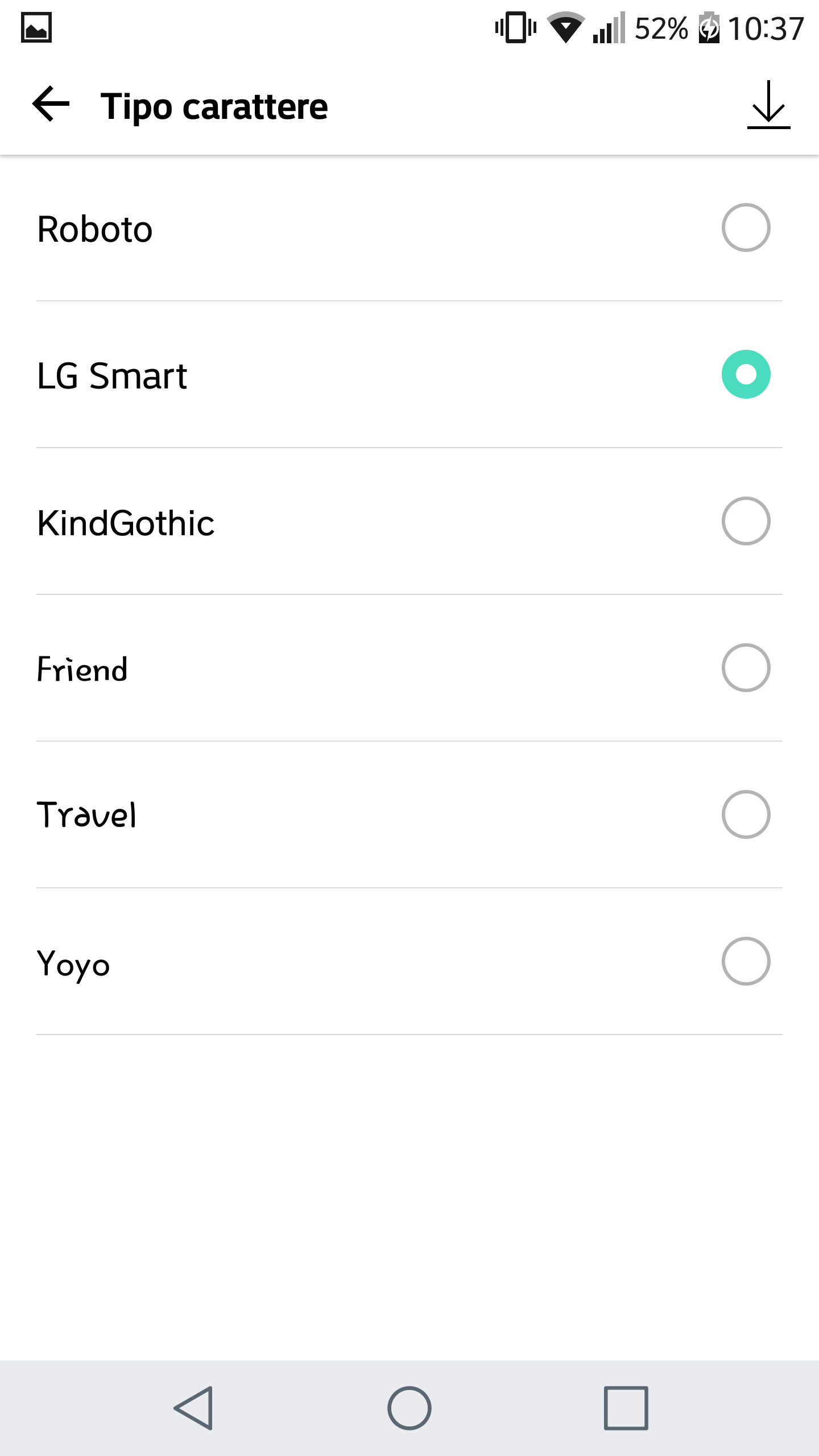Screen dimensions: 819x1456
Task: Open the download fonts icon
Action: 768,105
